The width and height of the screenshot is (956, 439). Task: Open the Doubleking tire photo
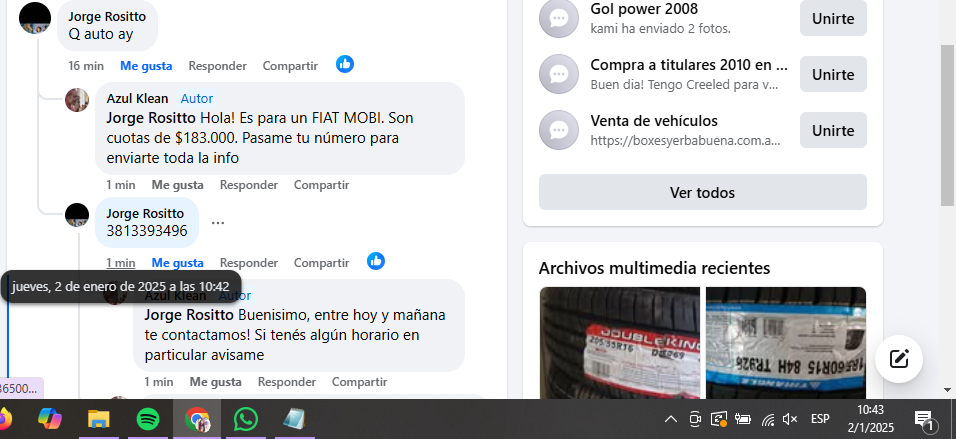619,343
